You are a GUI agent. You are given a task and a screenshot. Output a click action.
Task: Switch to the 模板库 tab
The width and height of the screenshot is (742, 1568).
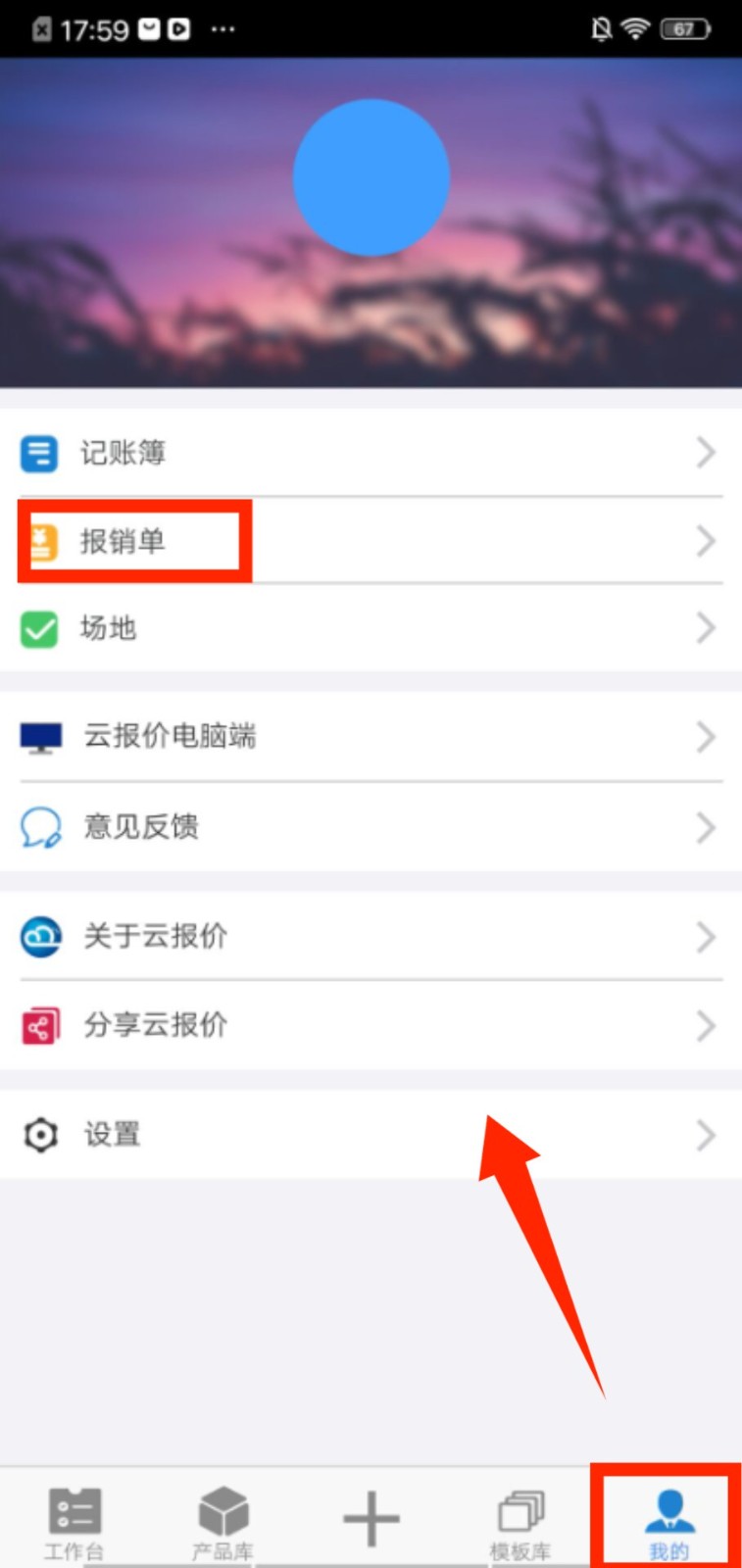[520, 1521]
